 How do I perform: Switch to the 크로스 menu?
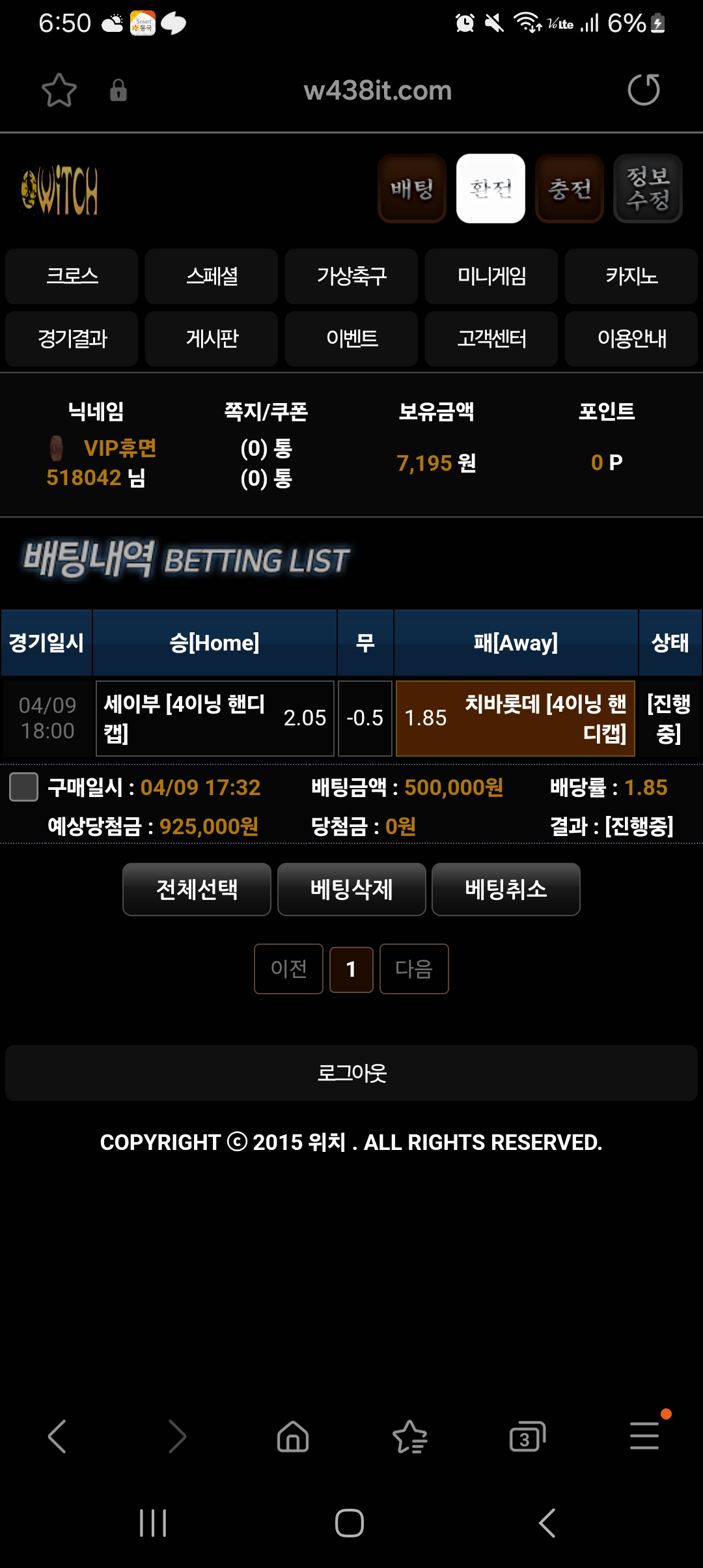coord(72,276)
